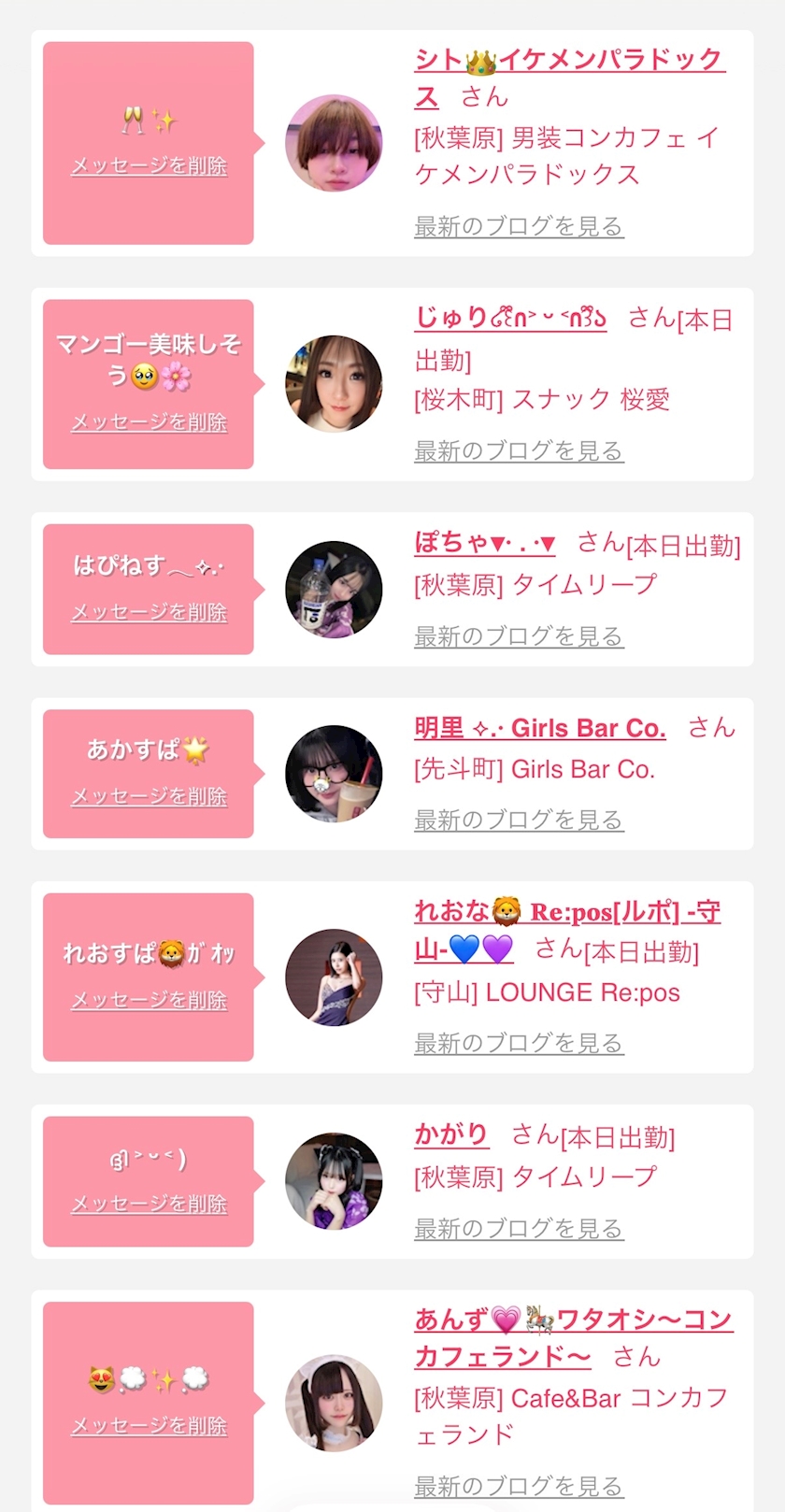Open れおな Re:pos profile link

(x=567, y=930)
